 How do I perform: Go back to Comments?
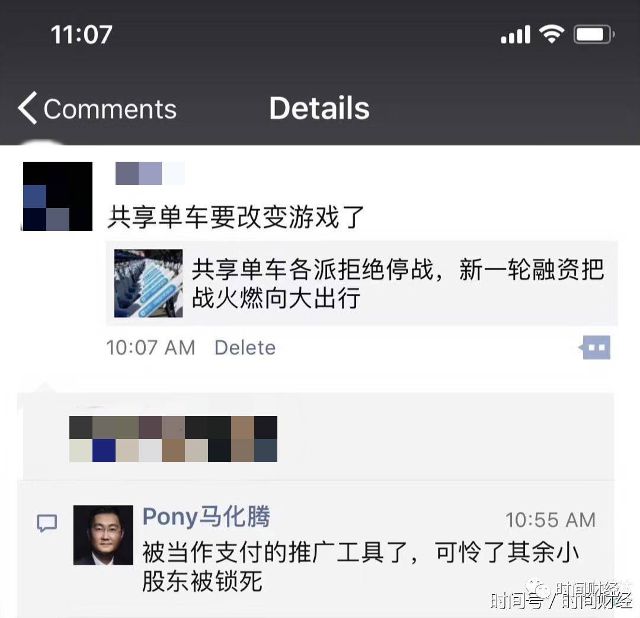pyautogui.click(x=96, y=109)
